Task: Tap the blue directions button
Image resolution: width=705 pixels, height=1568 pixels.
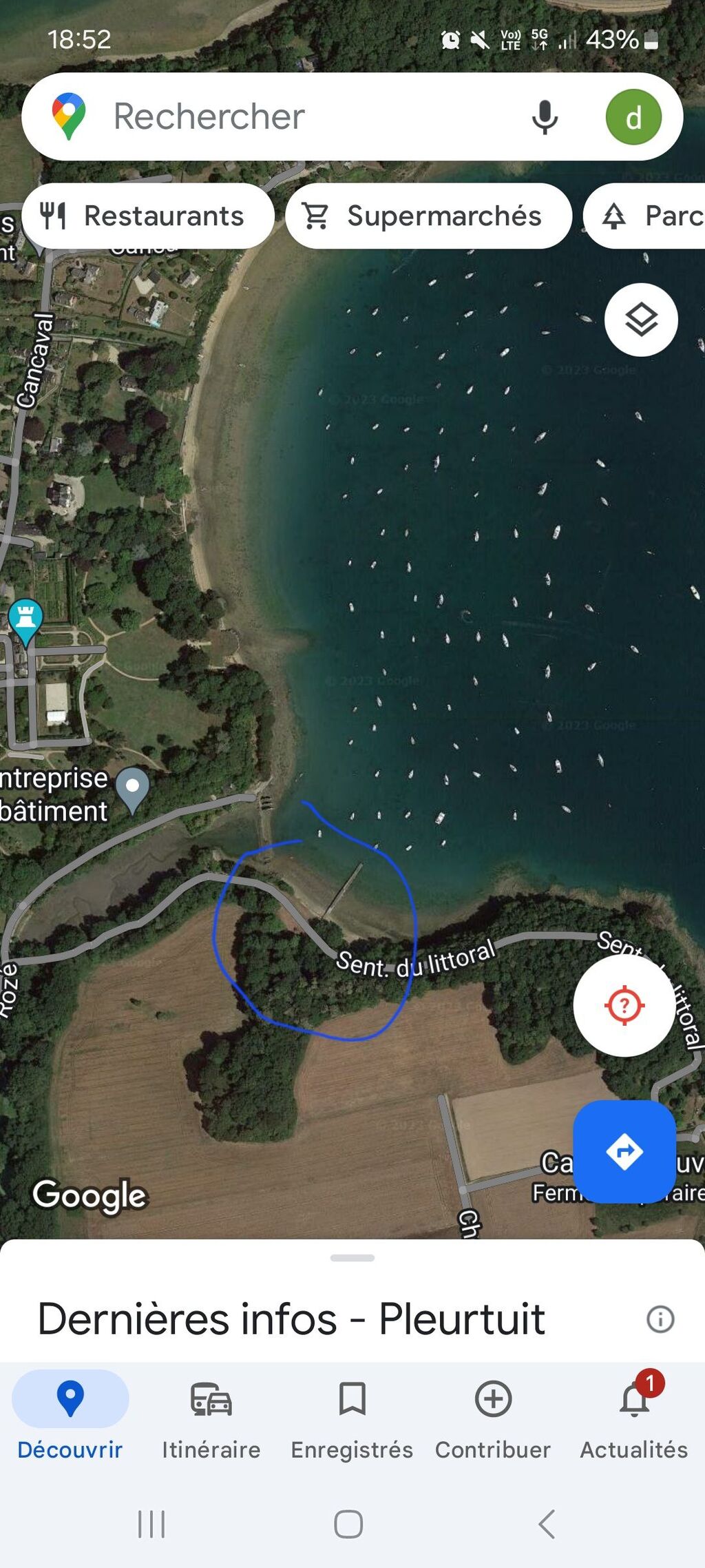Action: [x=624, y=1151]
